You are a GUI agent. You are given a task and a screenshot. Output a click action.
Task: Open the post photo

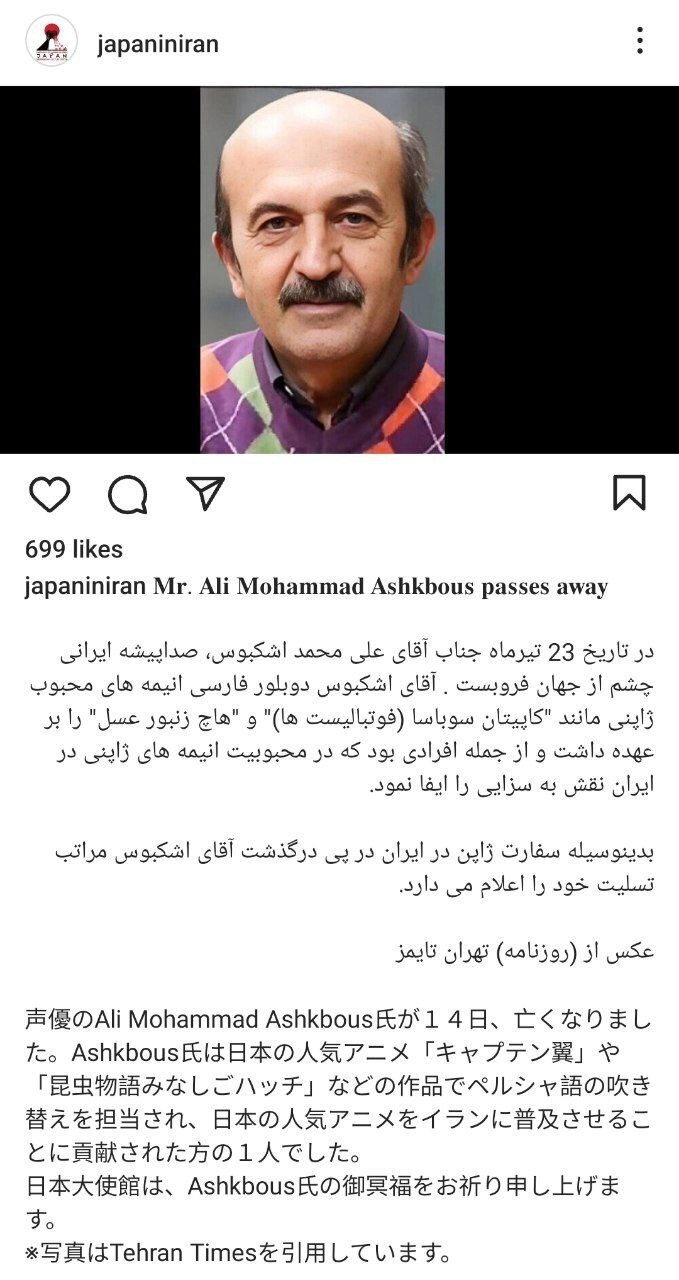[x=322, y=270]
